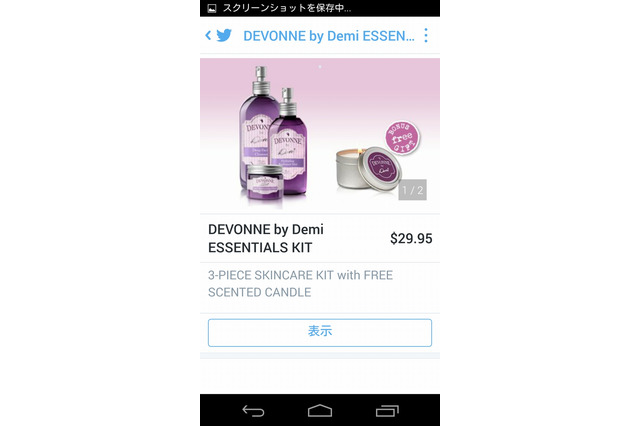
Task: Go to the home screen
Action: 320,410
